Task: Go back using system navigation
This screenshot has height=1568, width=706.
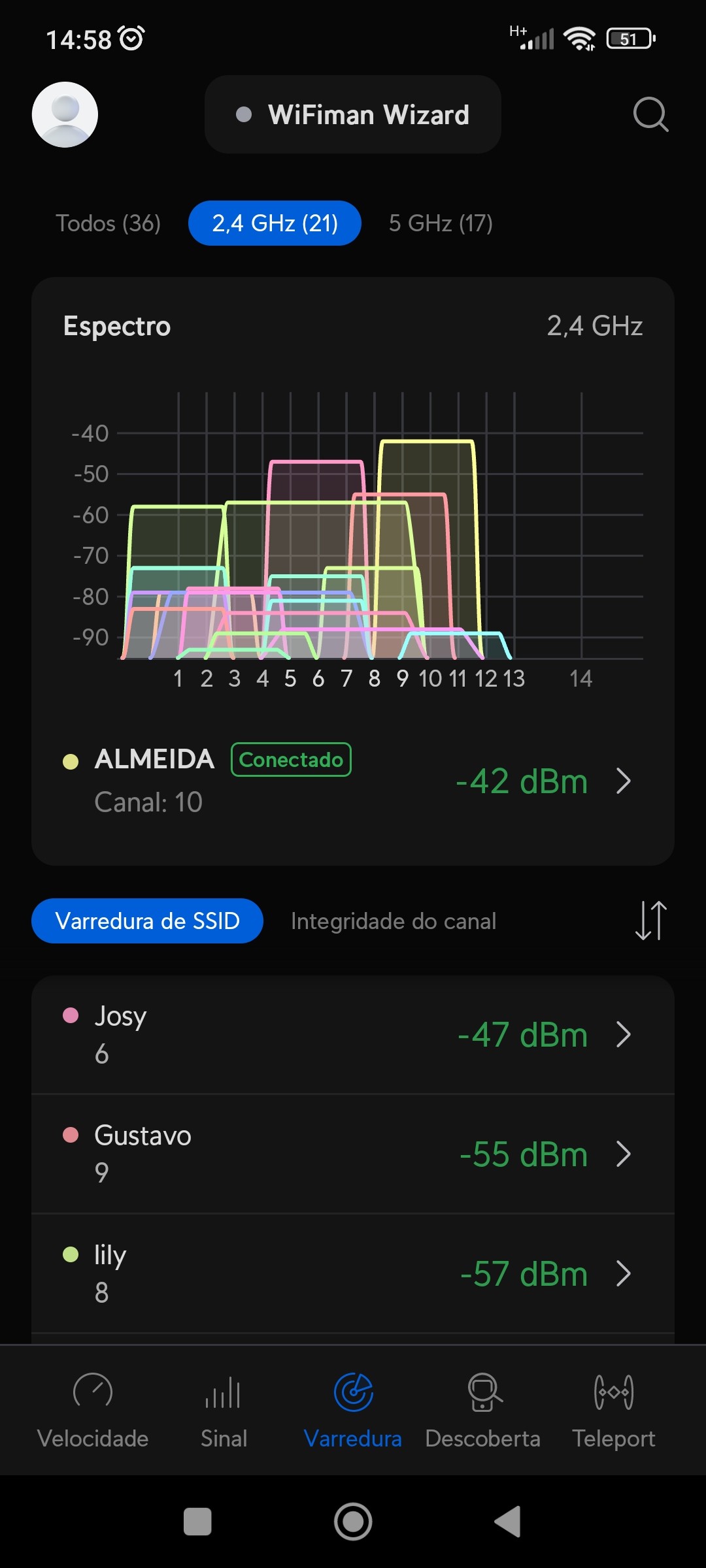Action: 508,1522
